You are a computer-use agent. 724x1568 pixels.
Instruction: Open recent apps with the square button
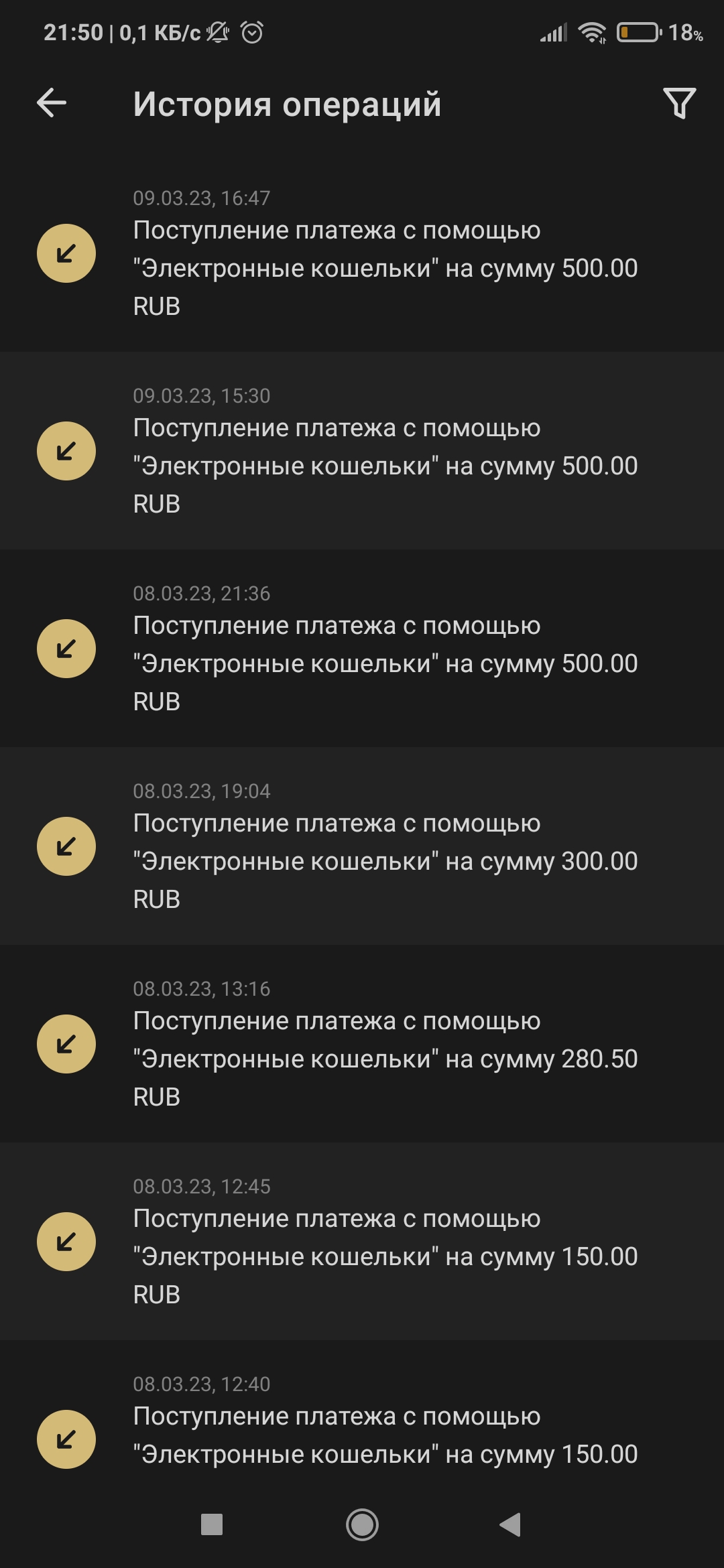(212, 1525)
